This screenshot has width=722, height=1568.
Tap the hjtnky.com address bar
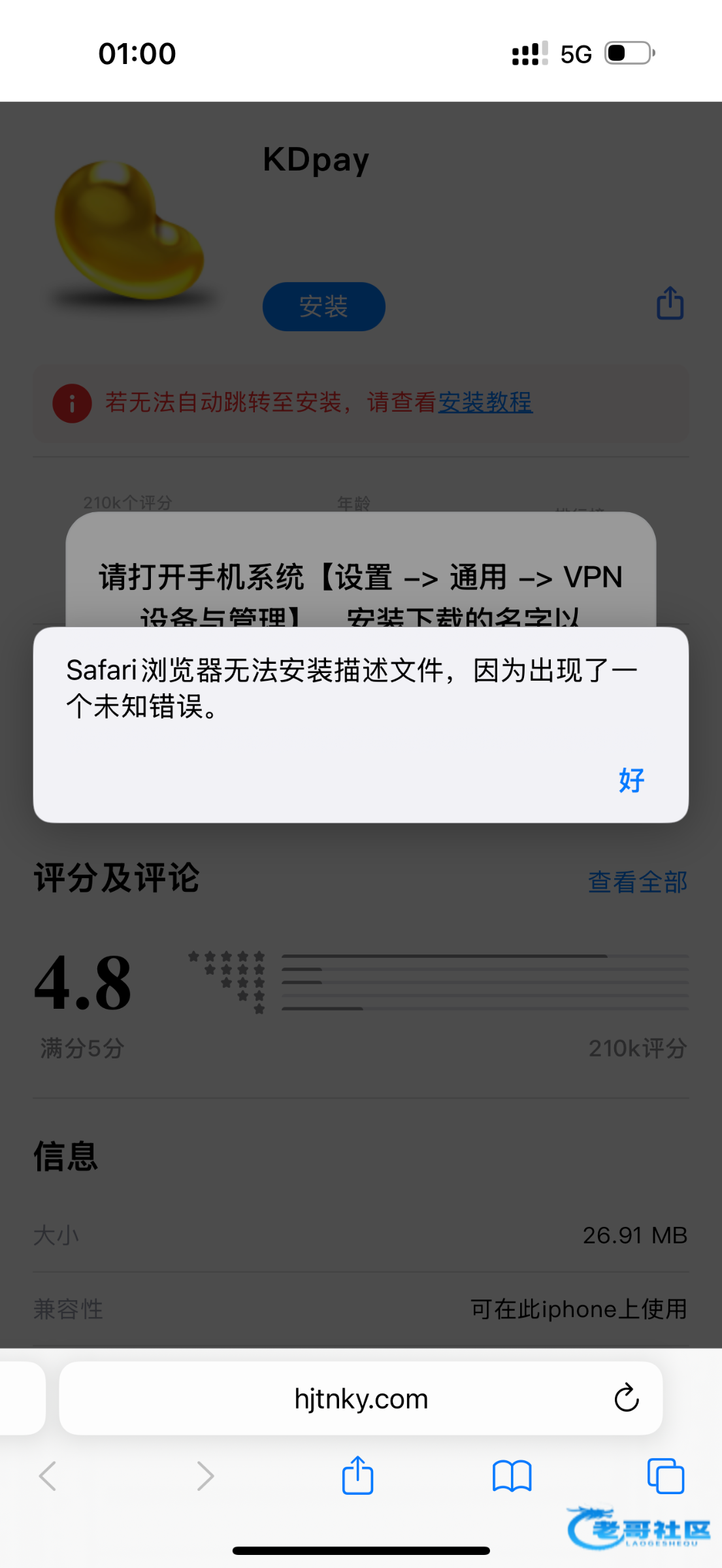[x=361, y=1399]
